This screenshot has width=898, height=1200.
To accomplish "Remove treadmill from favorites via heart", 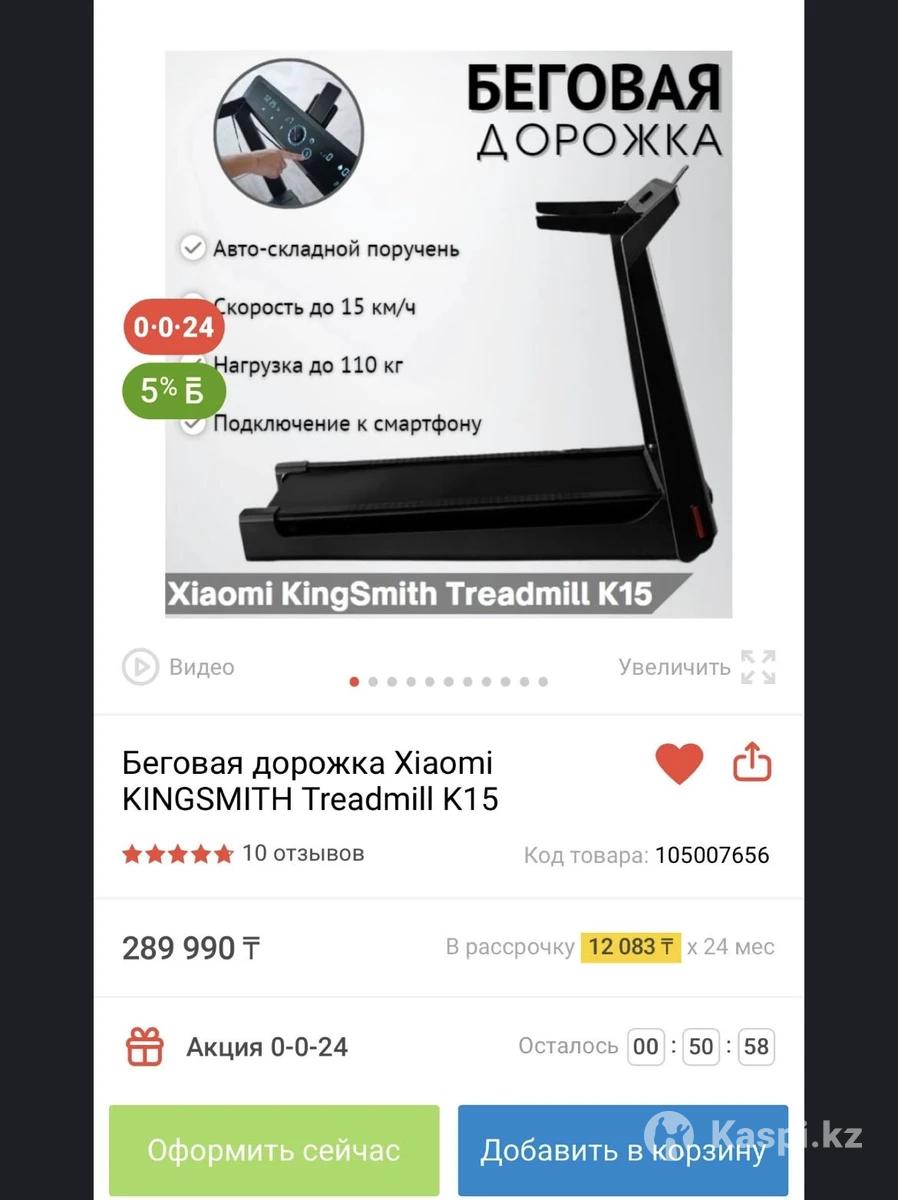I will click(679, 764).
